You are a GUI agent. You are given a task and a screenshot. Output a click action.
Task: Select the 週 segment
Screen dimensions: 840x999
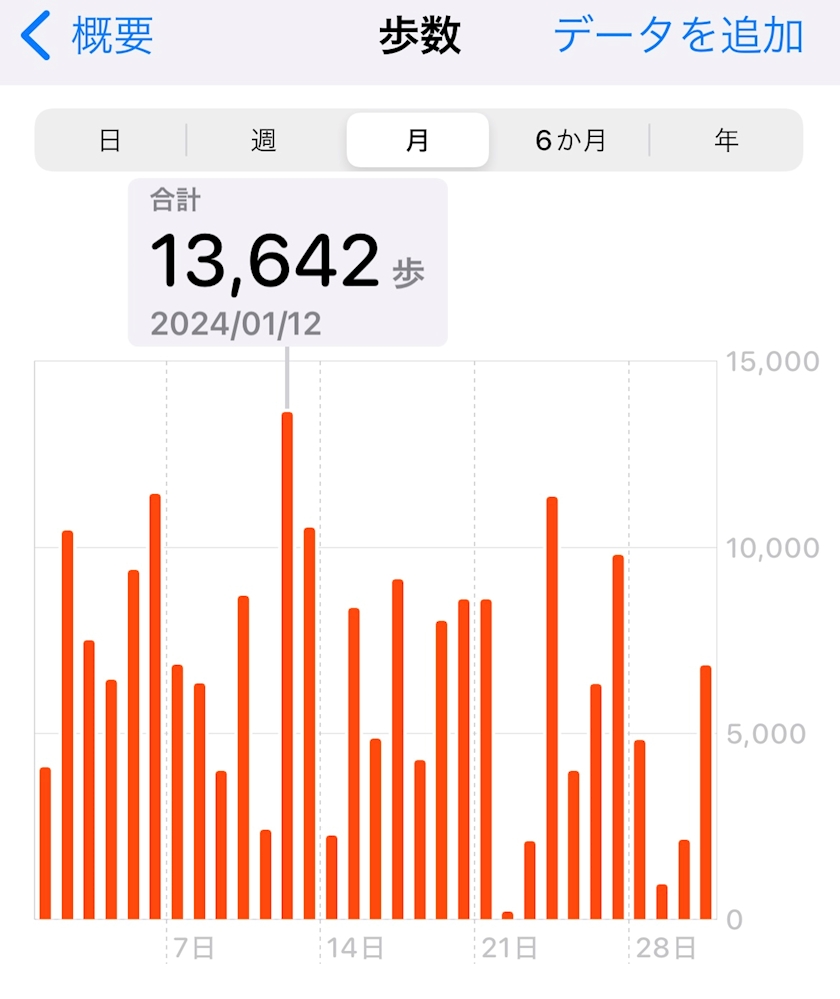pyautogui.click(x=264, y=140)
